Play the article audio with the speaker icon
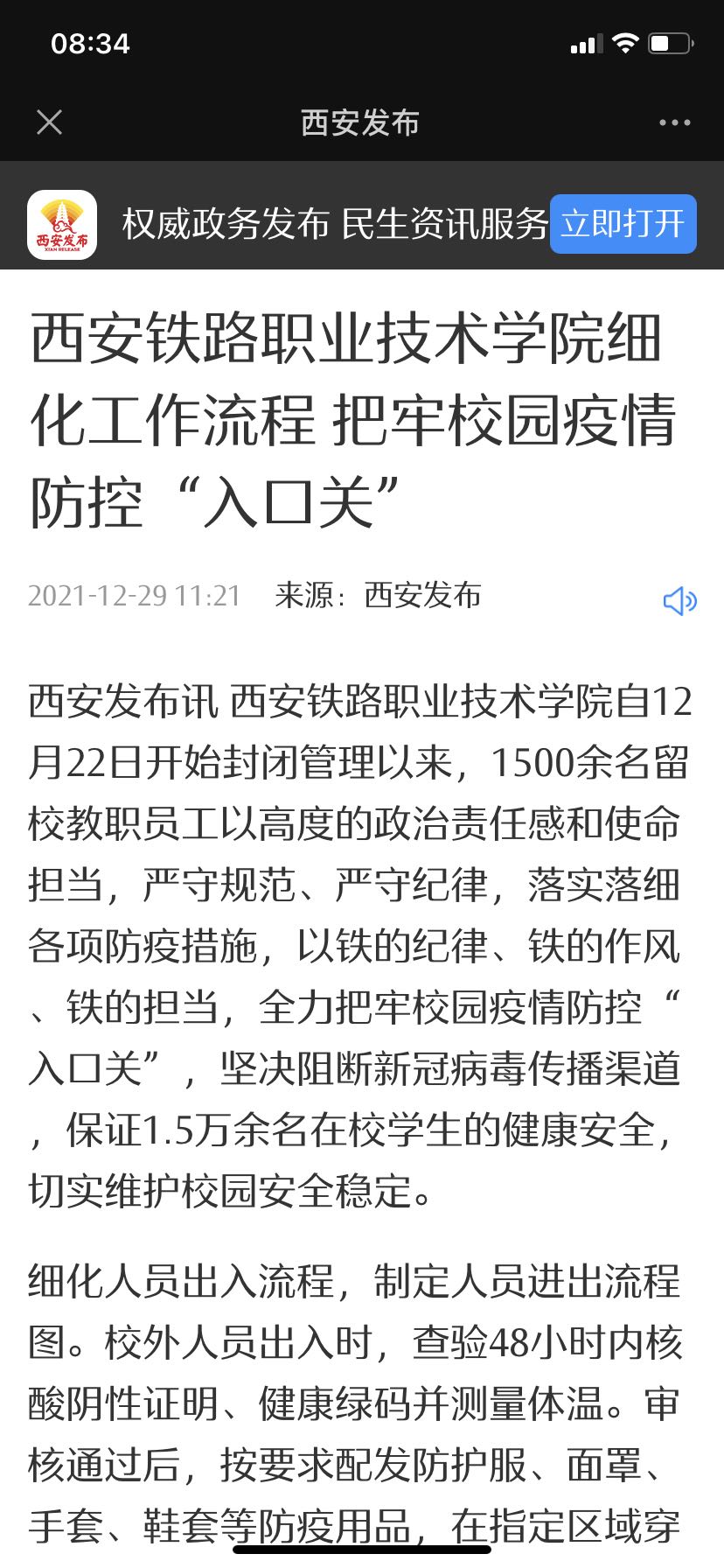Viewport: 724px width, 1568px height. point(679,601)
